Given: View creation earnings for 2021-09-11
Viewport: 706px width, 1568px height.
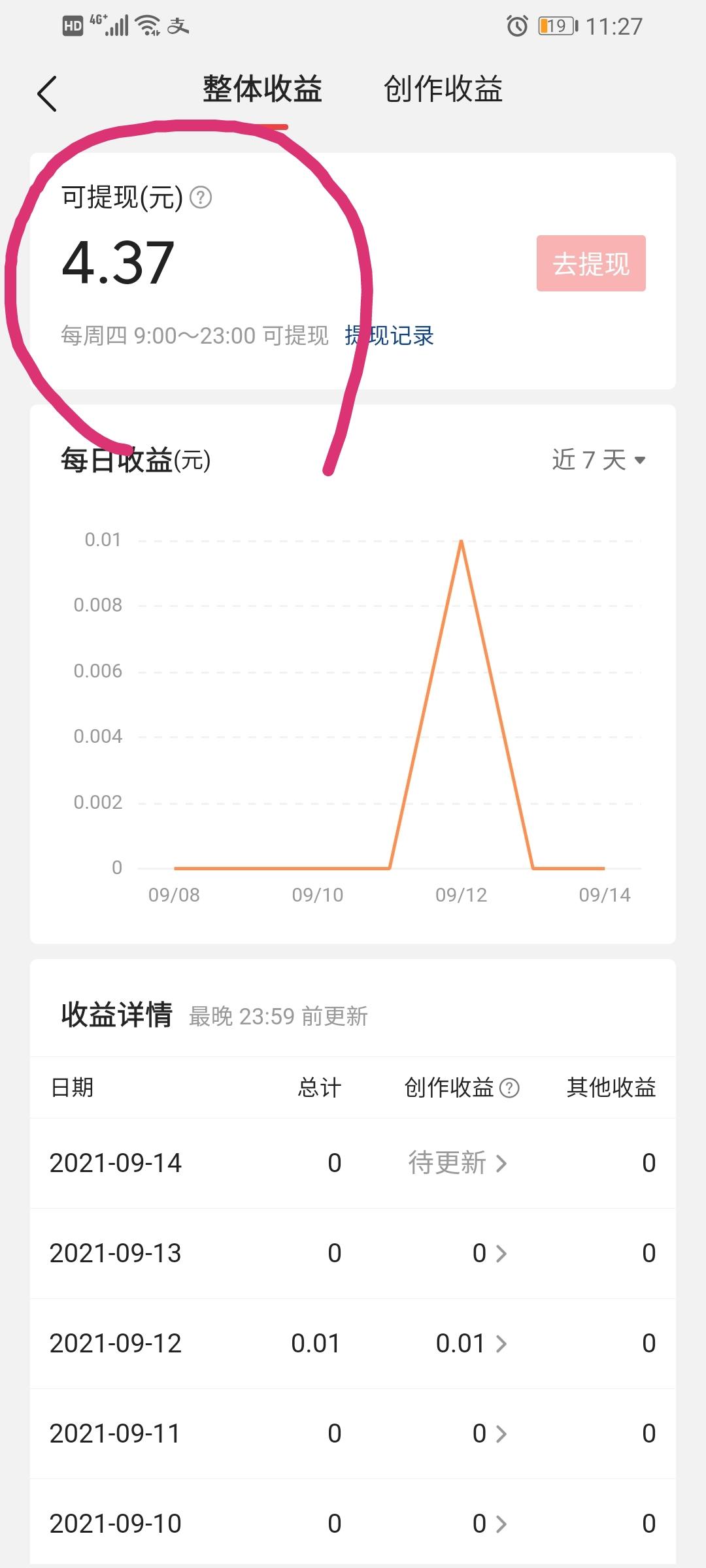Looking at the screenshot, I should point(489,1433).
